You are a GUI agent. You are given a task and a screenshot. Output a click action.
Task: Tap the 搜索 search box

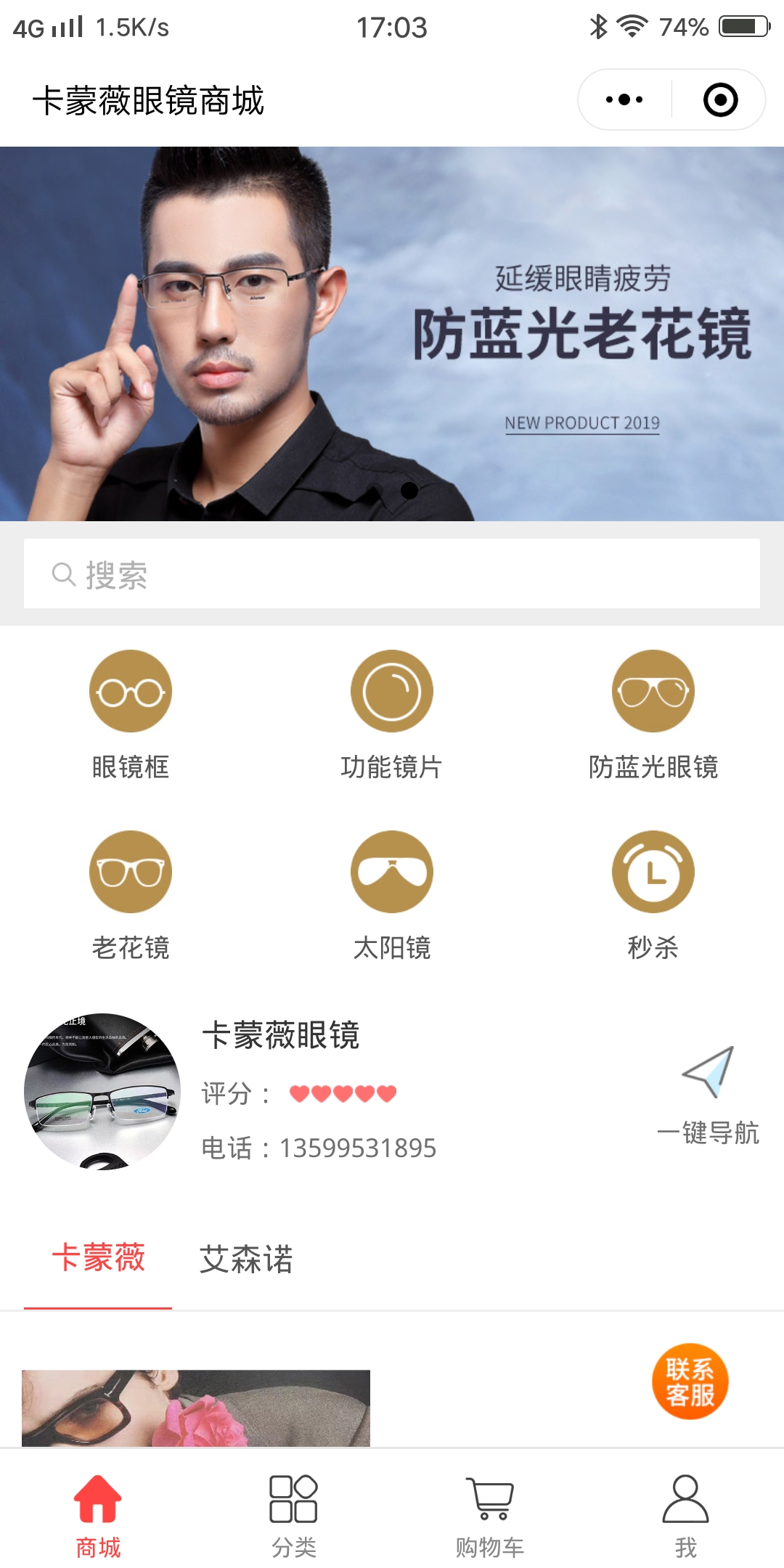(392, 573)
